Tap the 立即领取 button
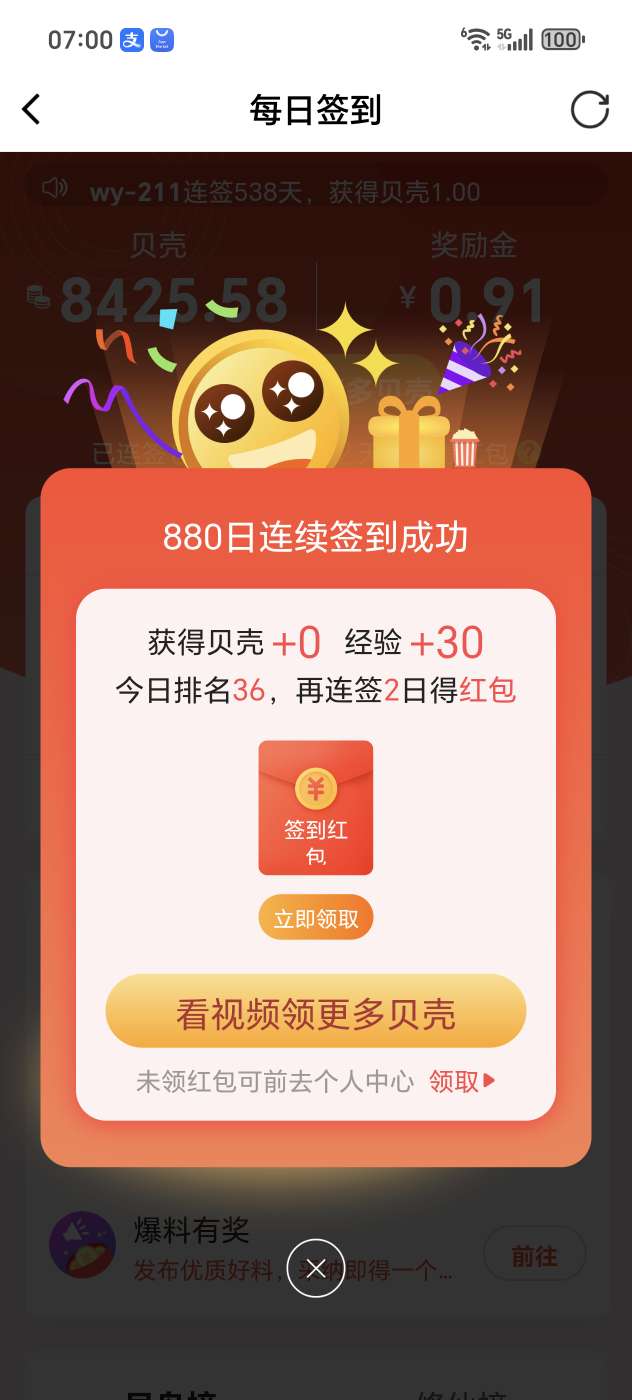Screen dimensions: 632x1400 tap(316, 918)
